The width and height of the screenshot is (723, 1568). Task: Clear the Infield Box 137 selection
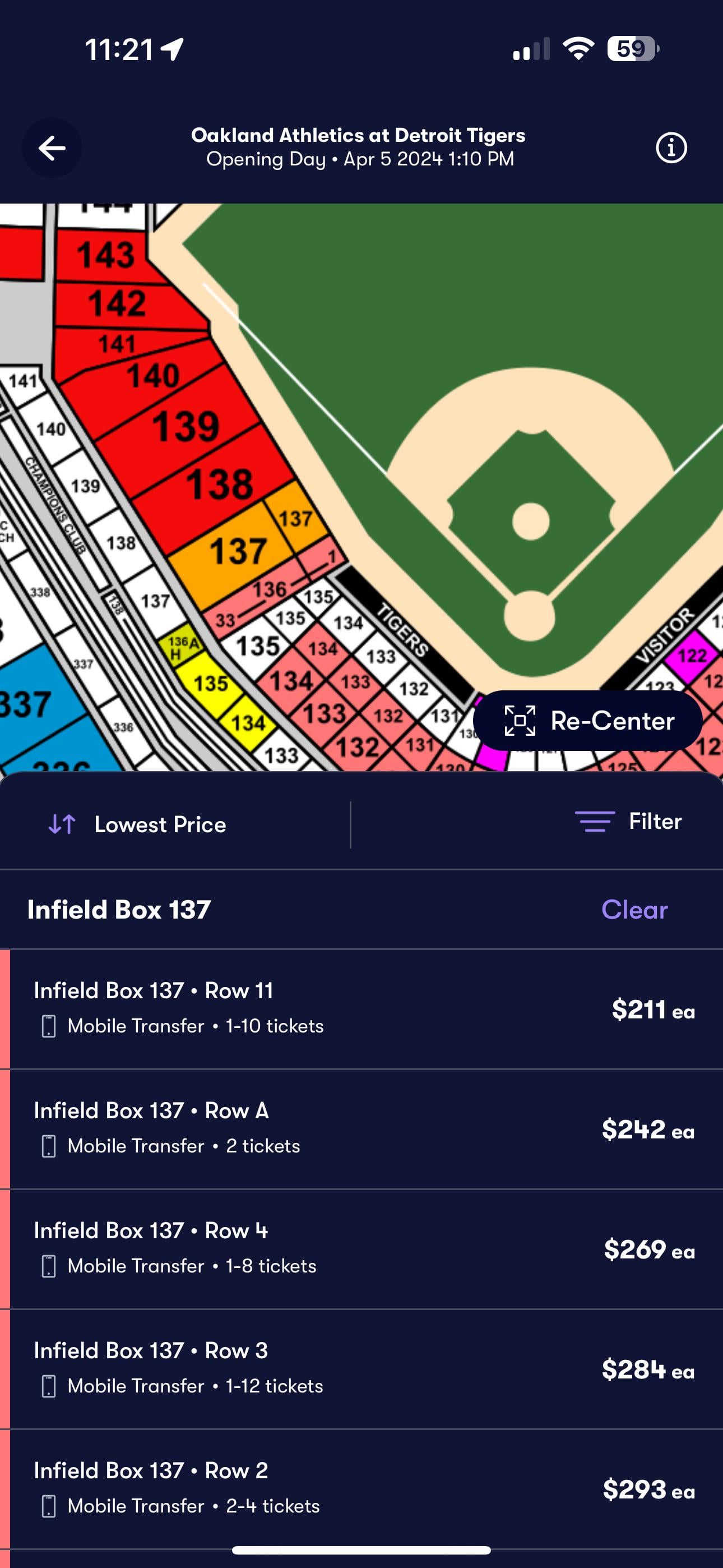click(634, 910)
